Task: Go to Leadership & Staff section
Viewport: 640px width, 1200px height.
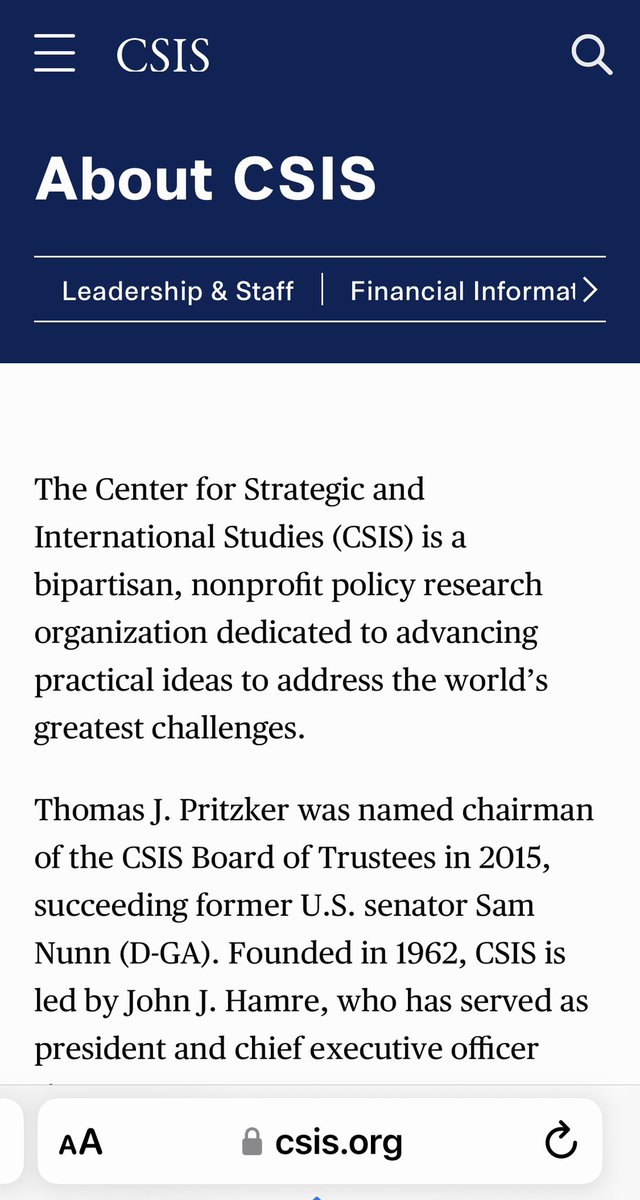Action: [x=178, y=291]
